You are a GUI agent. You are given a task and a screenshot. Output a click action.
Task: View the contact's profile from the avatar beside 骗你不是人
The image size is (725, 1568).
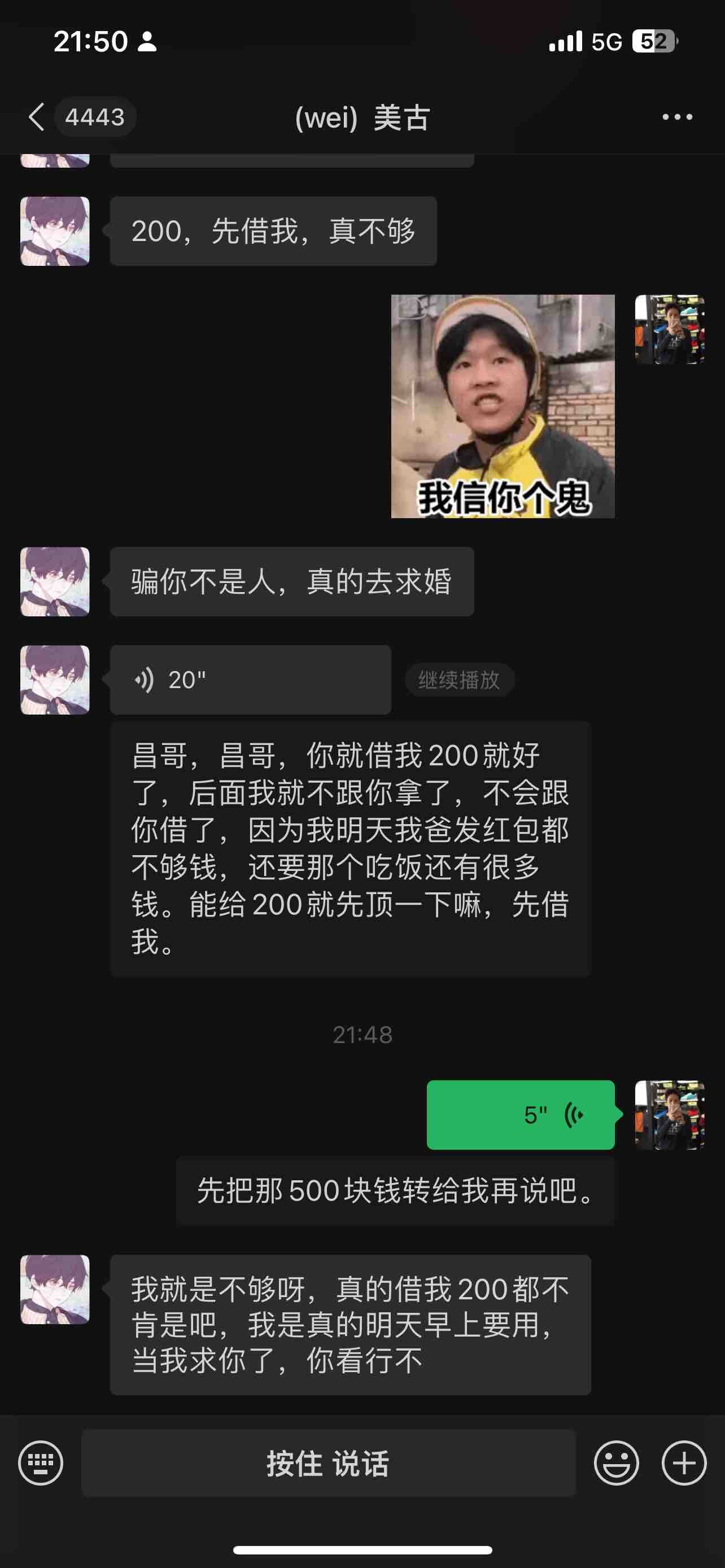tap(55, 582)
